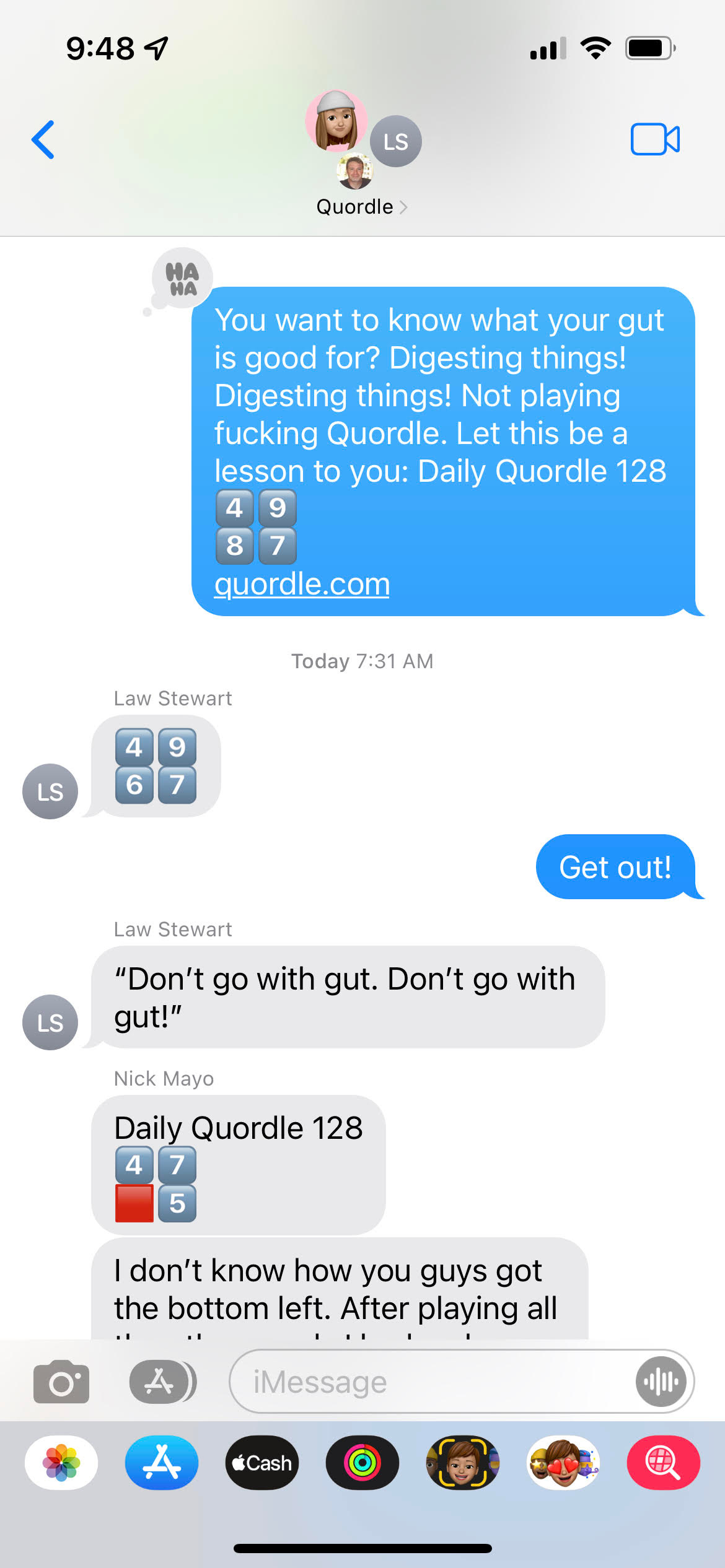Tap the LS avatar beside Law Stewart's gut message
This screenshot has width=725, height=1568.
50,1022
